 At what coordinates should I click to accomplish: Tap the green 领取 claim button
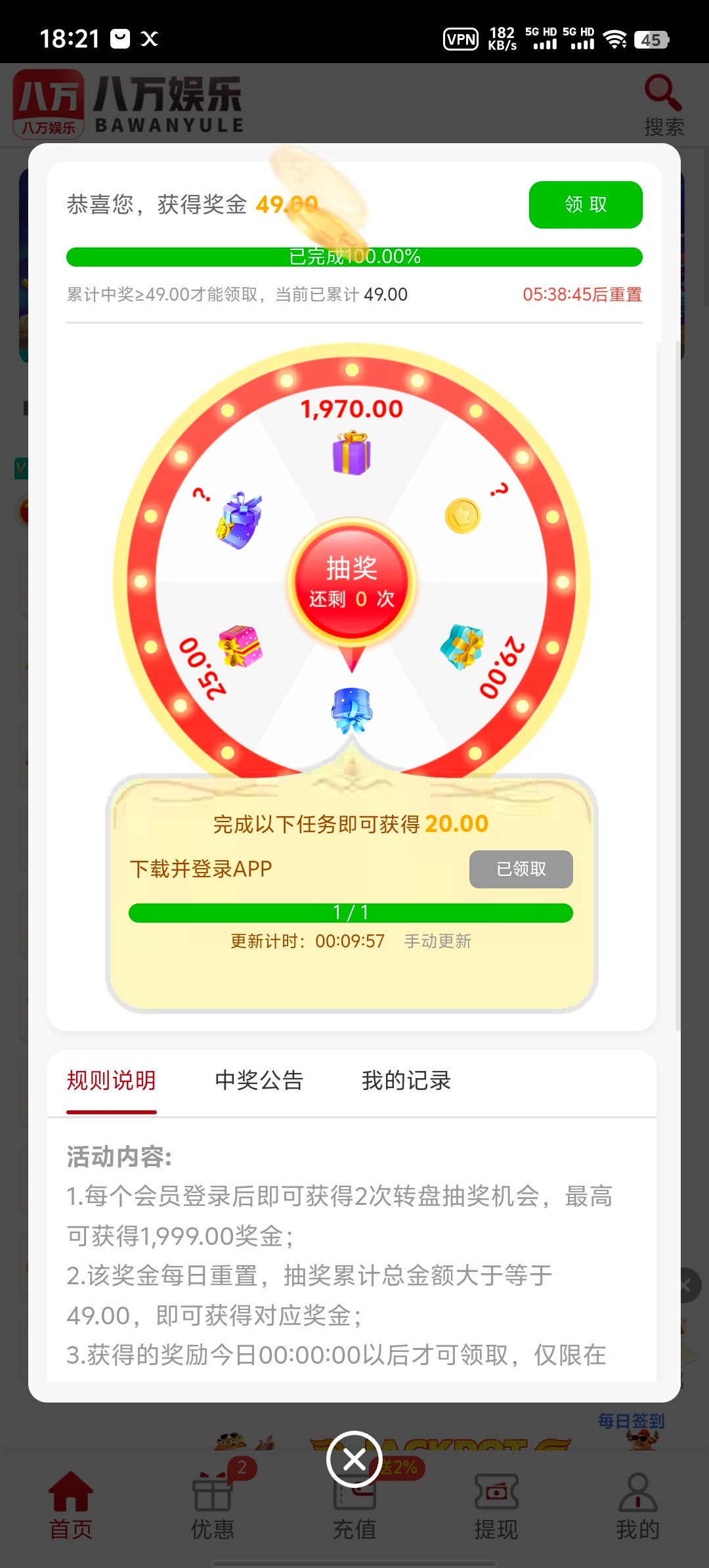[586, 205]
